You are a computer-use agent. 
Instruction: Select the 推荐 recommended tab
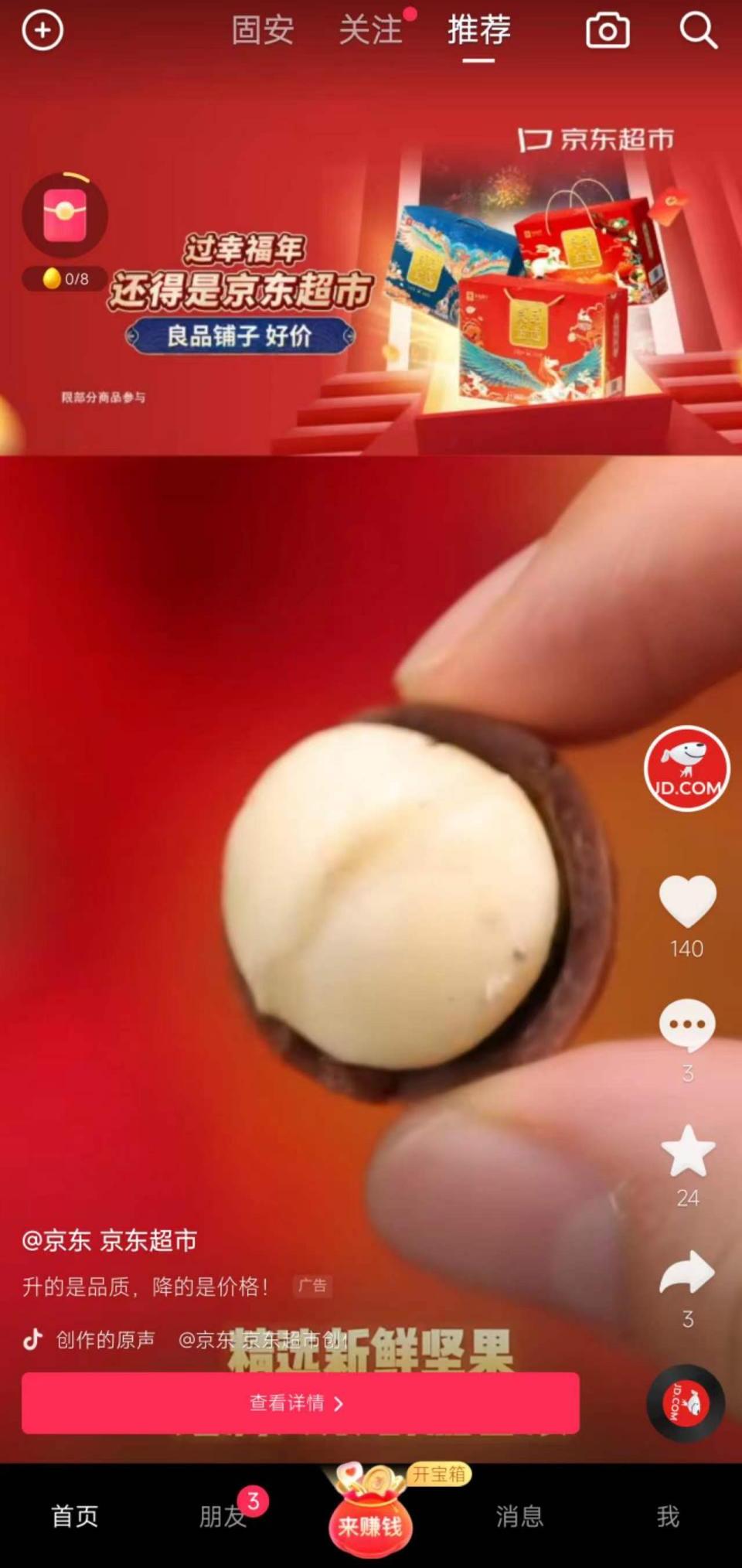pyautogui.click(x=478, y=31)
